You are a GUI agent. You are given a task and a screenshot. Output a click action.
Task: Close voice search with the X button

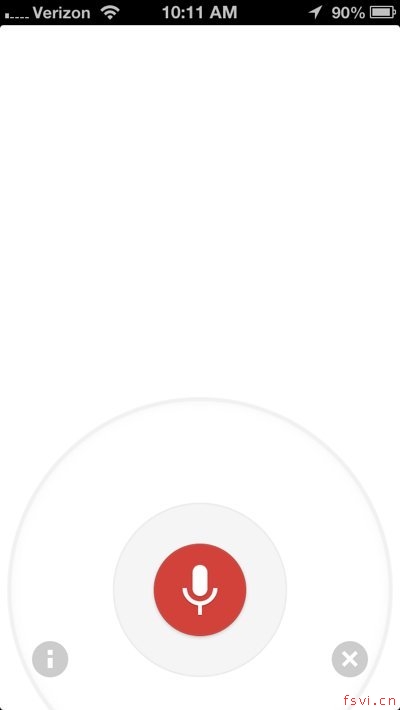[x=350, y=659]
